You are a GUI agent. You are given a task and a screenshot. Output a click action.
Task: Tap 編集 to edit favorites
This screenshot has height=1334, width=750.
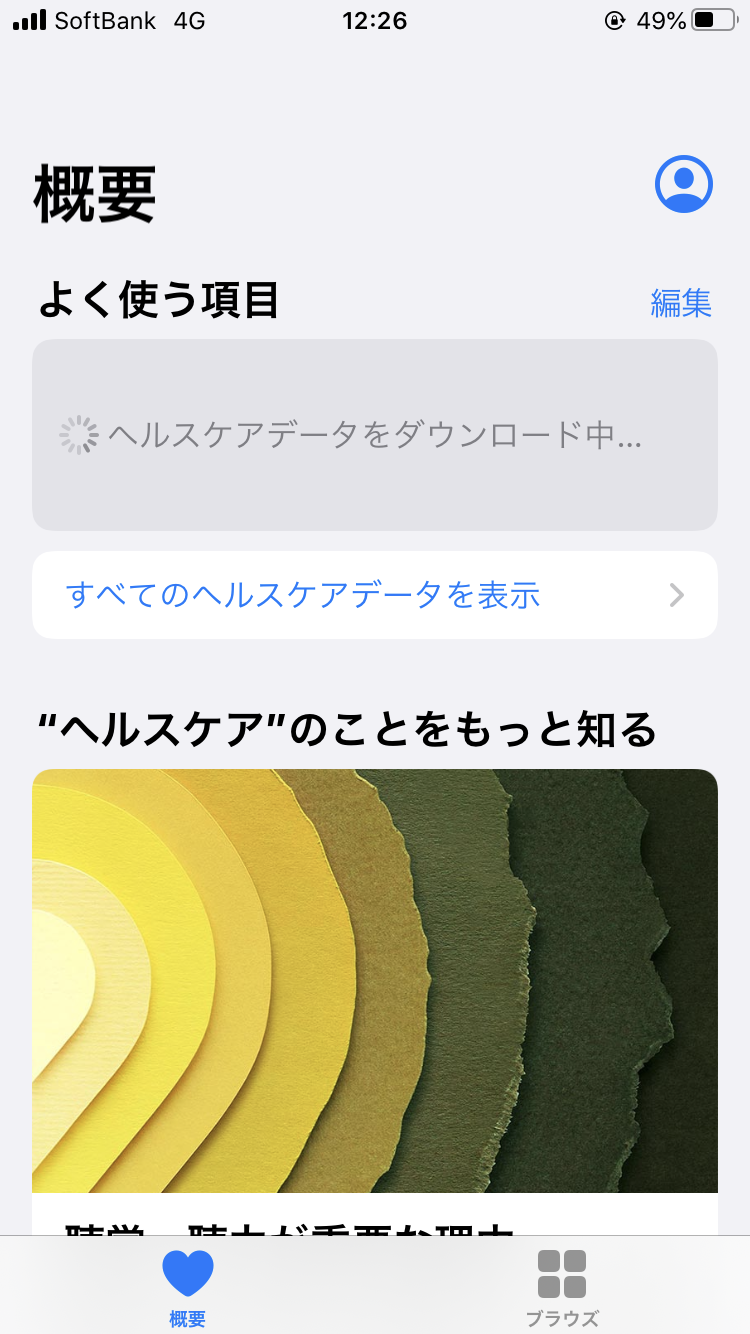coord(681,302)
